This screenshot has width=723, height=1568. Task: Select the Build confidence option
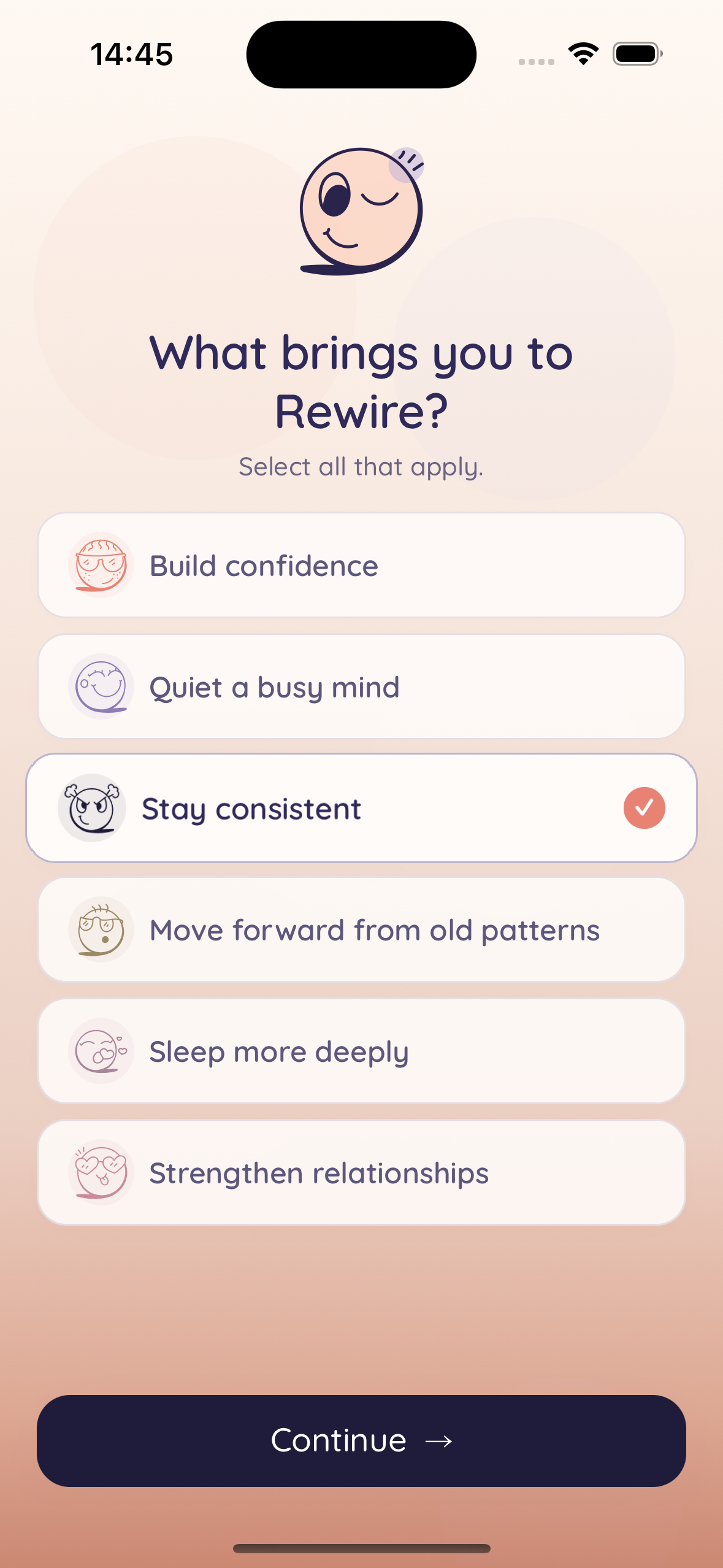(x=361, y=564)
